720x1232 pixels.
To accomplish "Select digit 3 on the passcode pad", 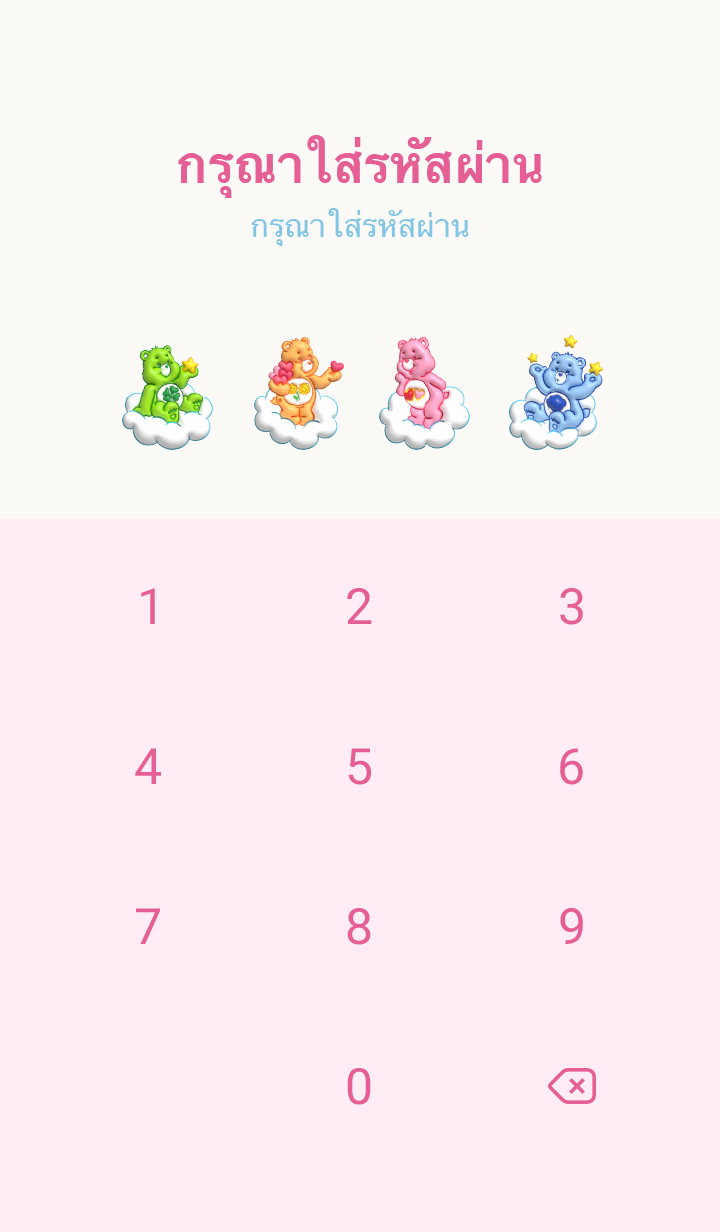I will 571,607.
